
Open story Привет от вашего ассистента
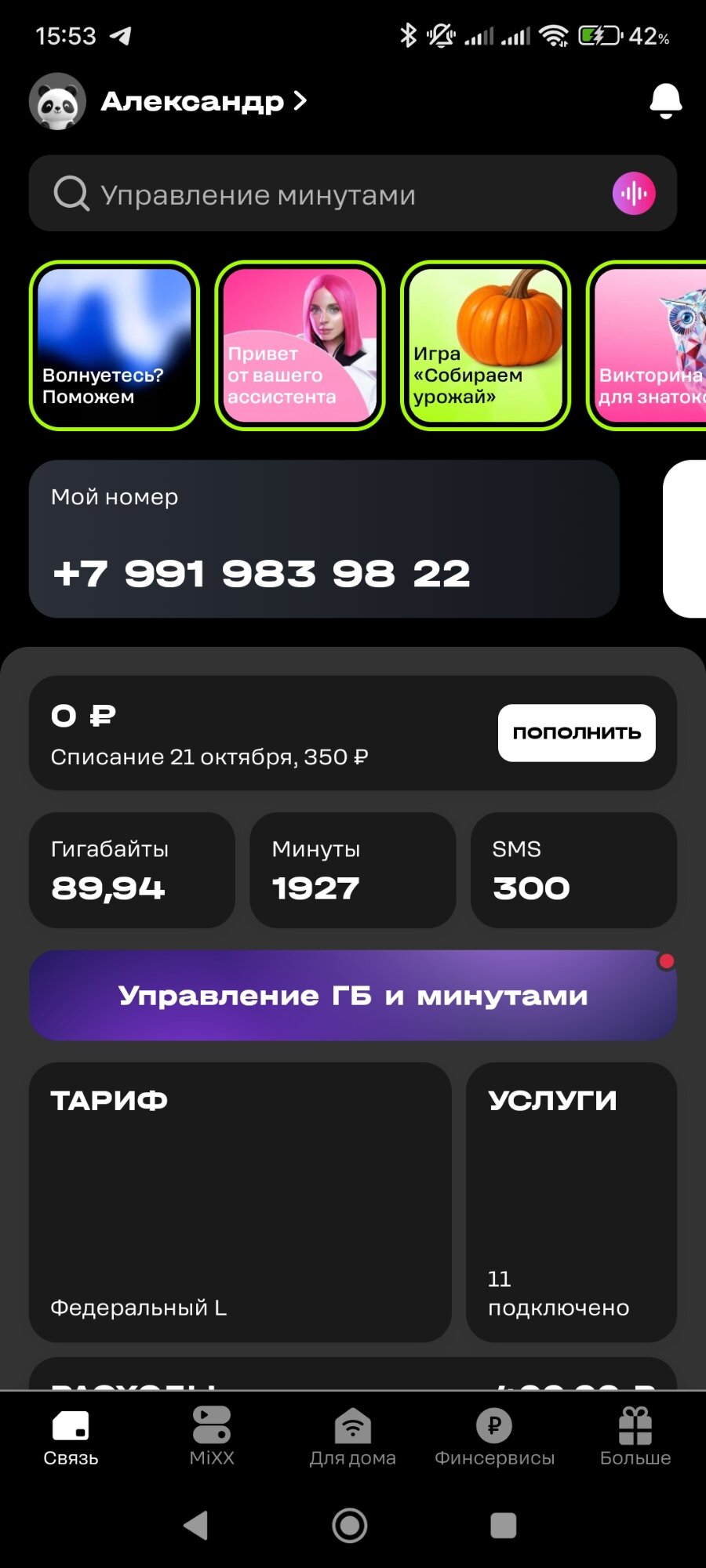coord(300,346)
